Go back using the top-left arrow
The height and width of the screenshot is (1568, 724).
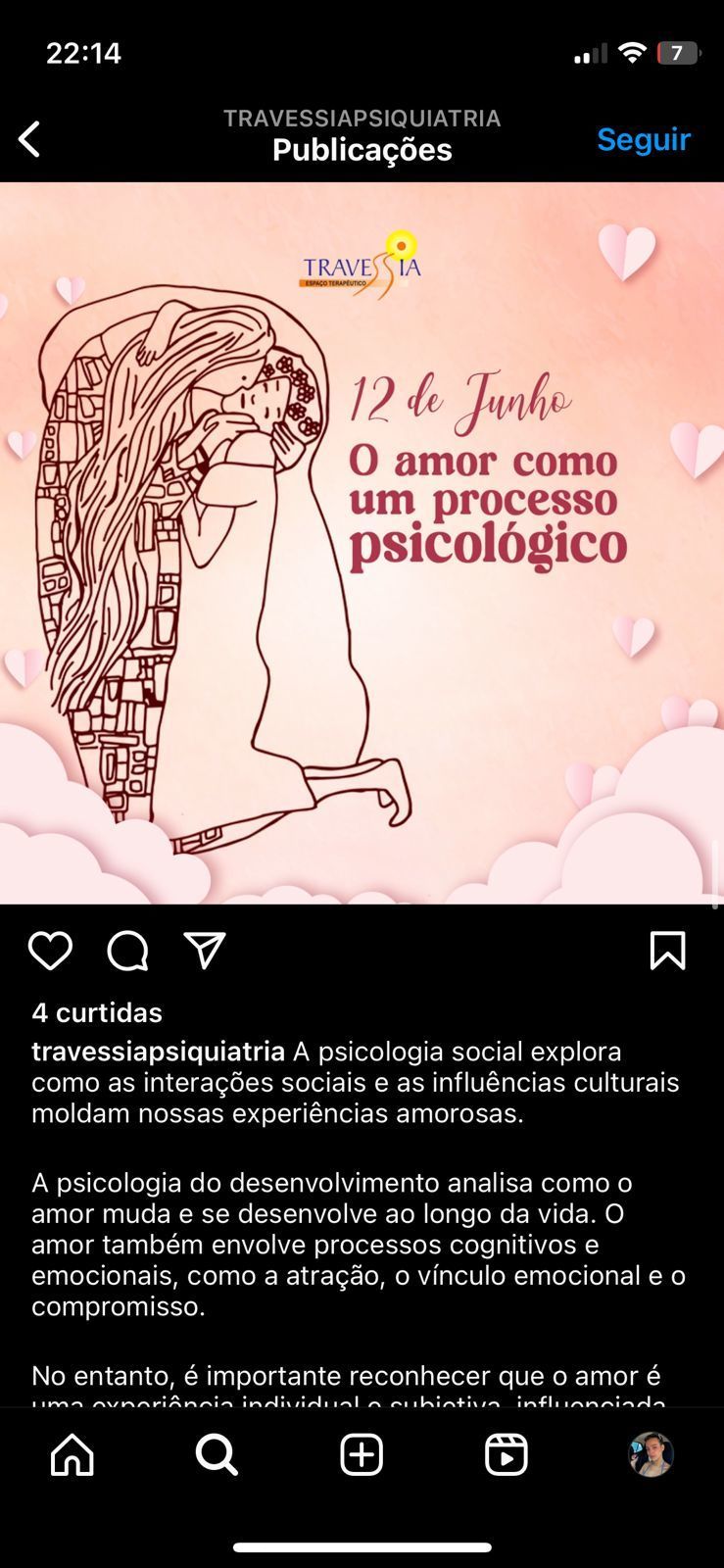click(x=29, y=139)
